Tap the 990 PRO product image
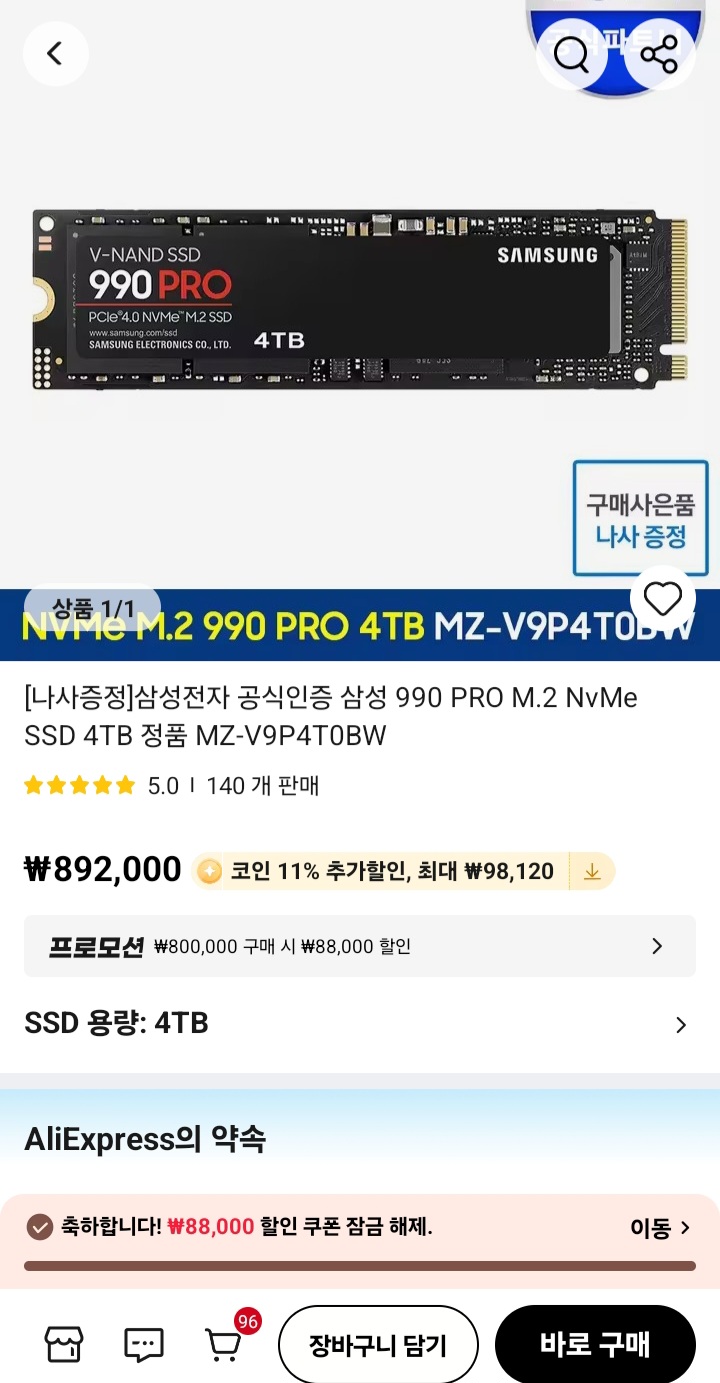This screenshot has width=720, height=1383. click(360, 300)
